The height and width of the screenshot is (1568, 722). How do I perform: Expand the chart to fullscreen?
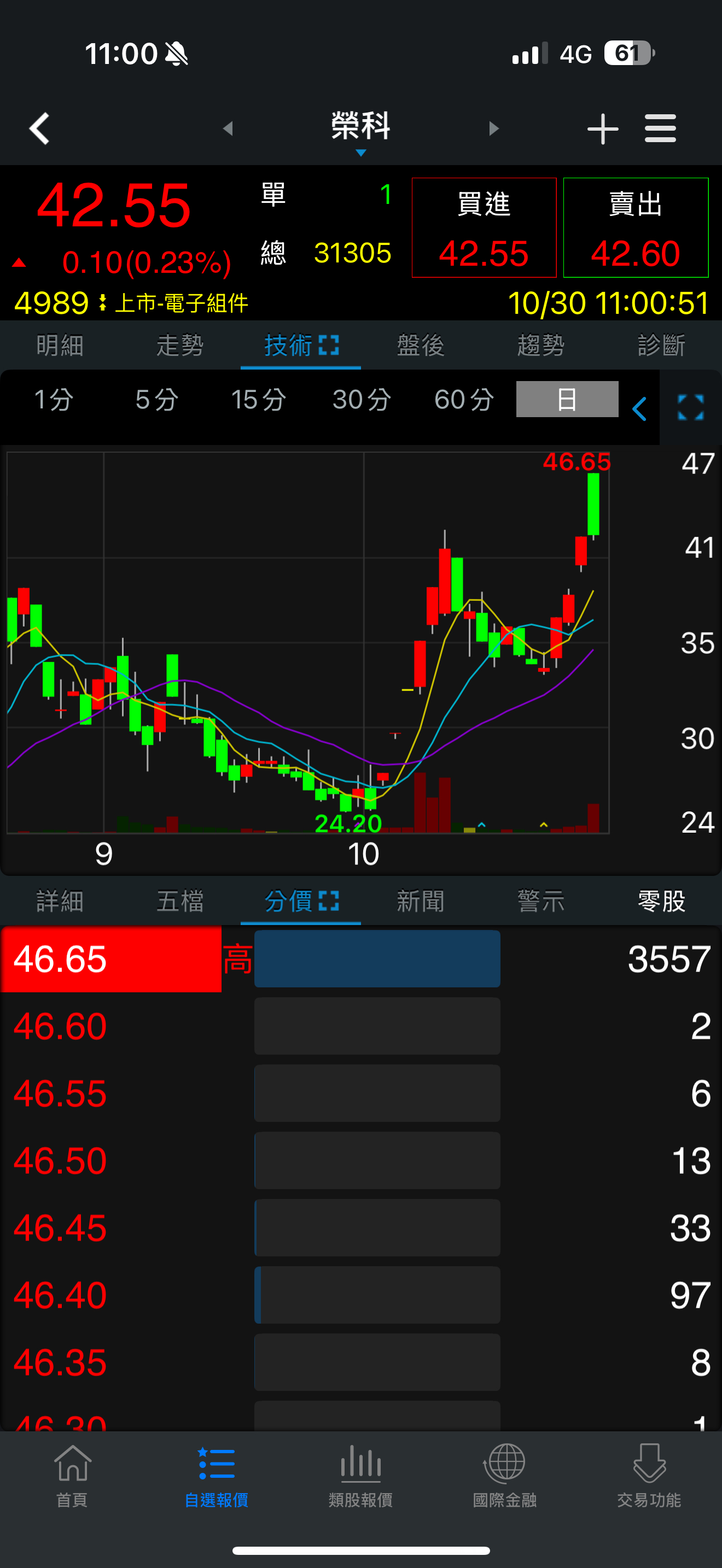pyautogui.click(x=690, y=407)
